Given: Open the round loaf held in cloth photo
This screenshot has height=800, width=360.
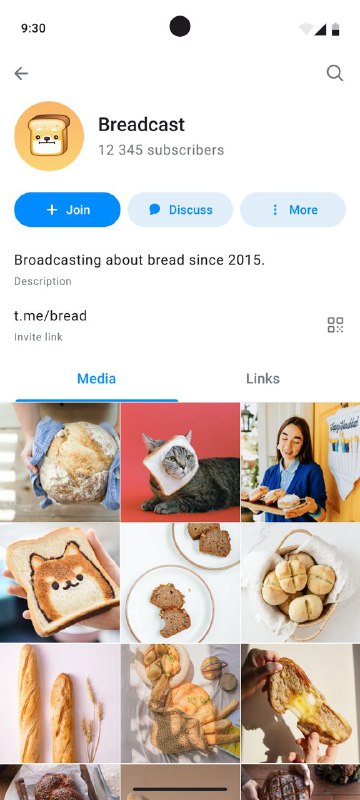Looking at the screenshot, I should [x=60, y=462].
